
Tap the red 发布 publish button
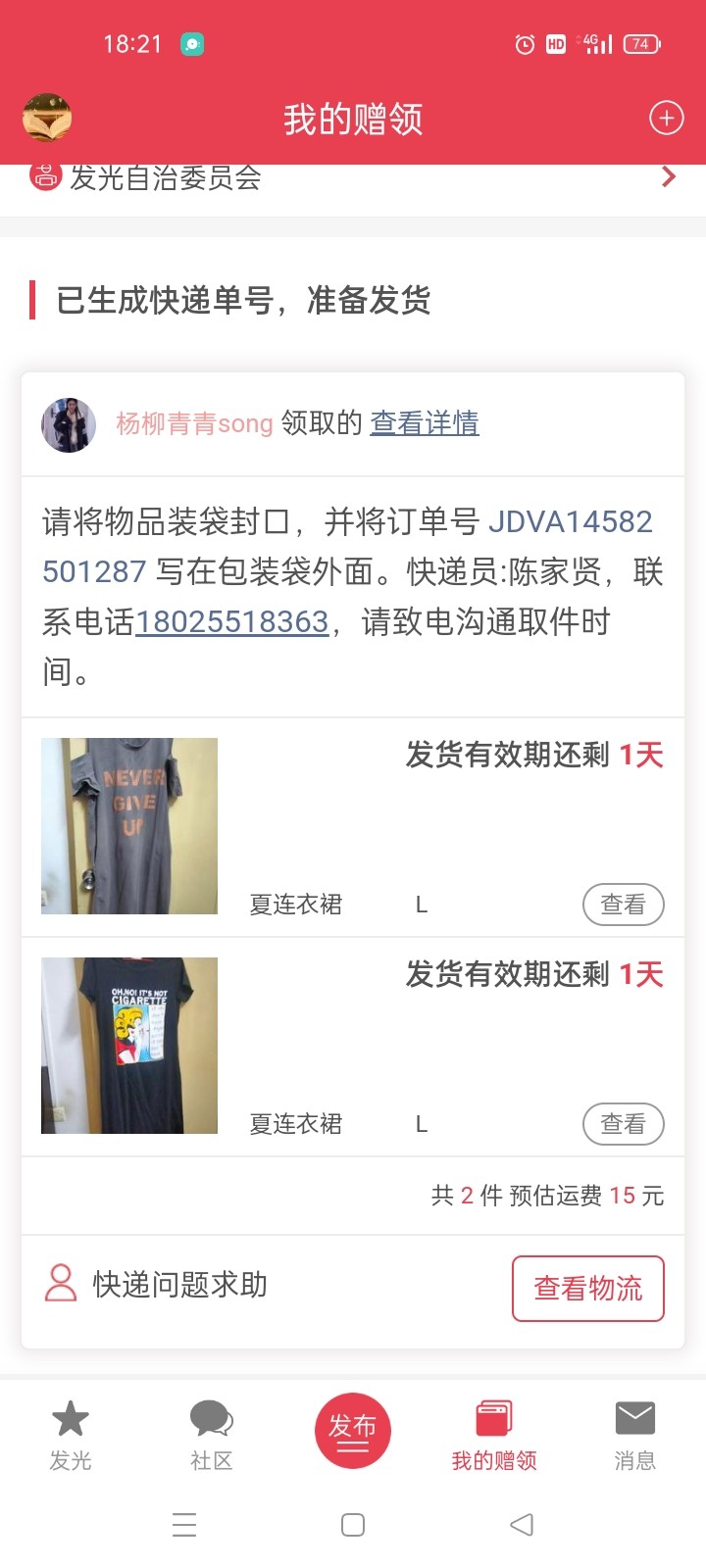coord(353,1431)
